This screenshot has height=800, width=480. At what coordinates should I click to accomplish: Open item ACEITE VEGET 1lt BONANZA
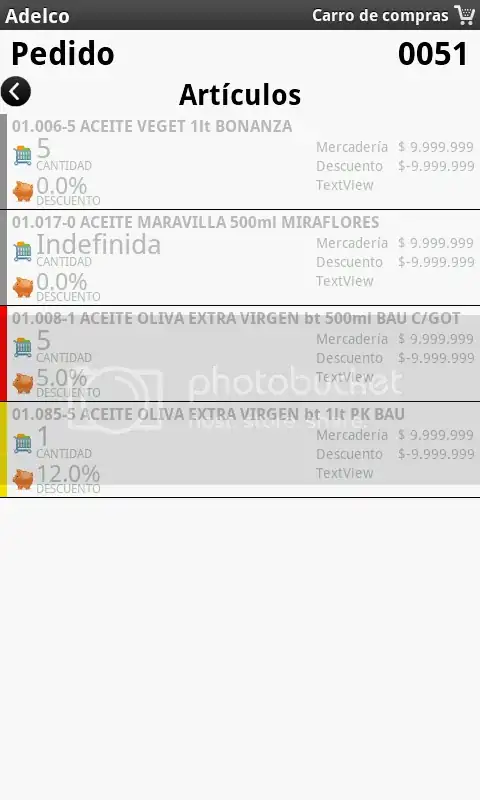tap(240, 162)
